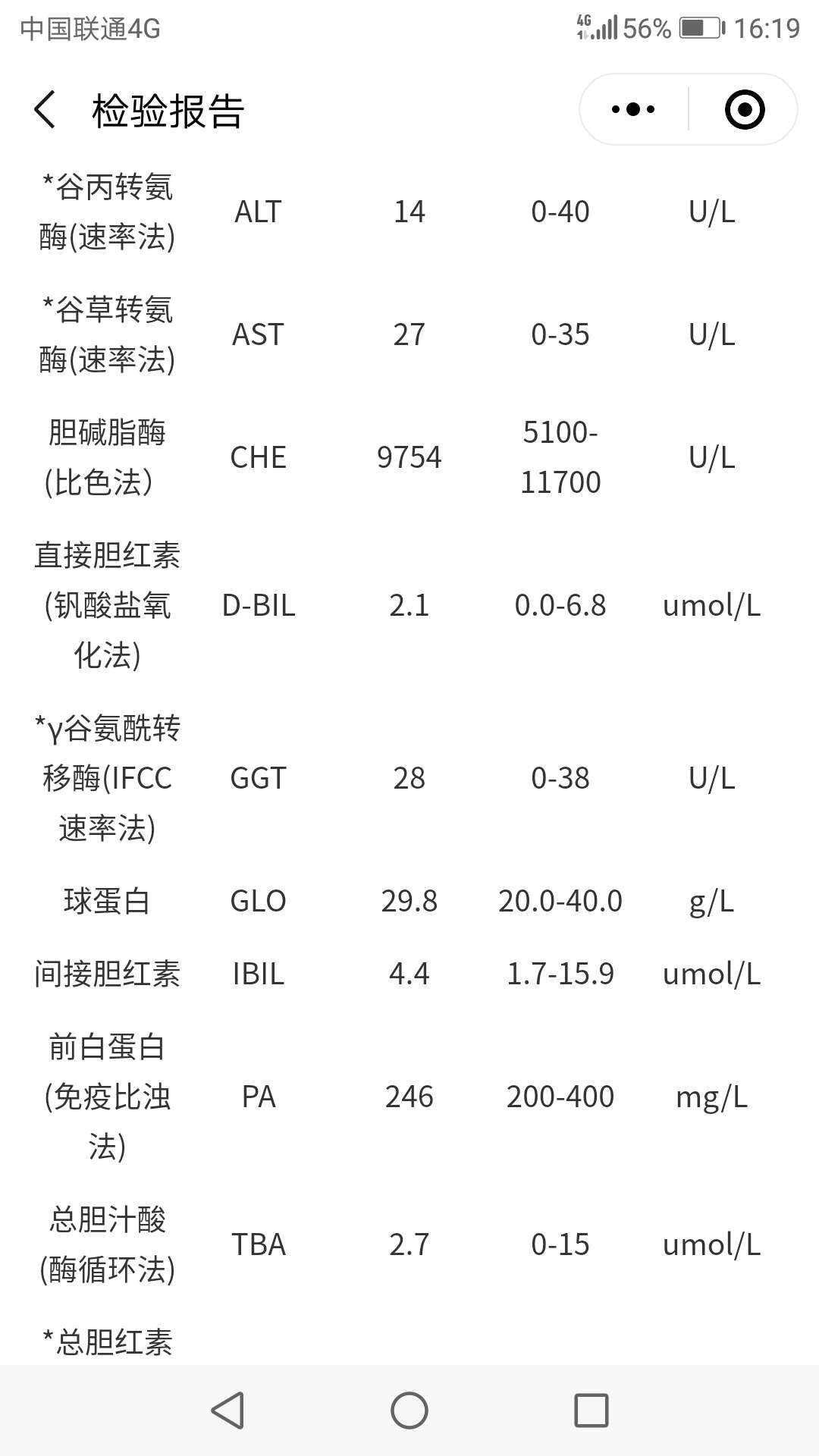Select the AST 谷草转氨酶 result row

pyautogui.click(x=409, y=334)
